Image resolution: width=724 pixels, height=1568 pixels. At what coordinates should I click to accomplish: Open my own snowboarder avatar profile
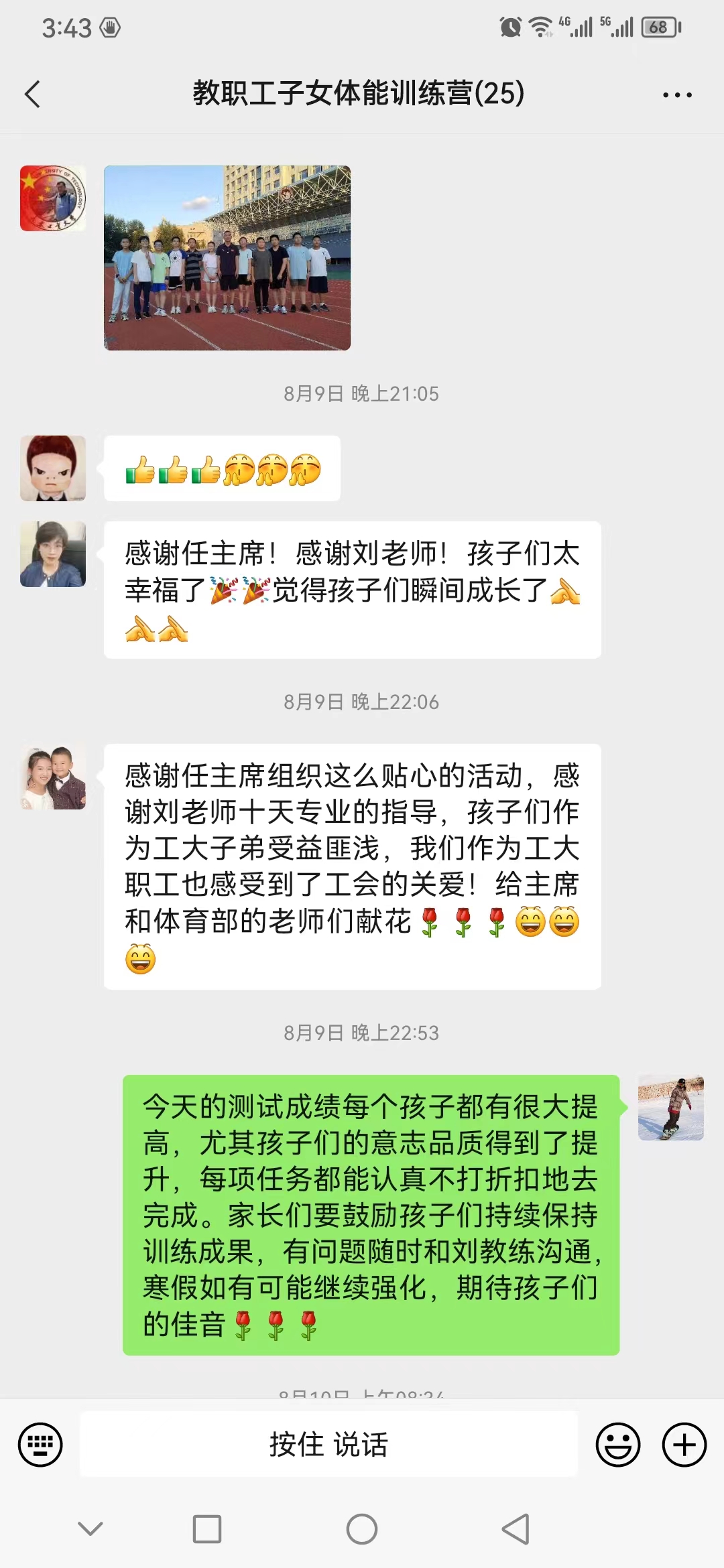tap(670, 1108)
